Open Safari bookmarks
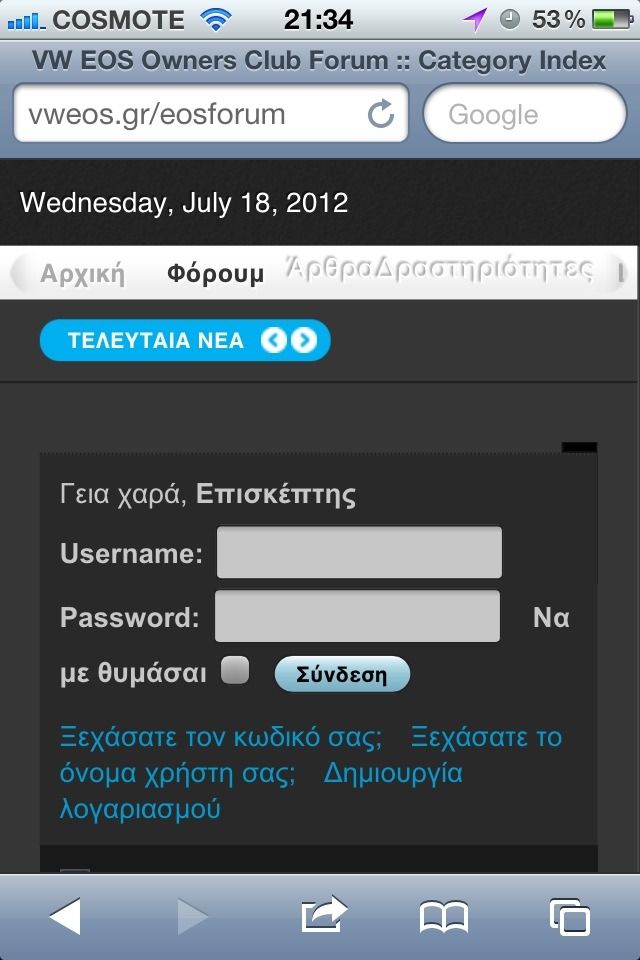 443,916
